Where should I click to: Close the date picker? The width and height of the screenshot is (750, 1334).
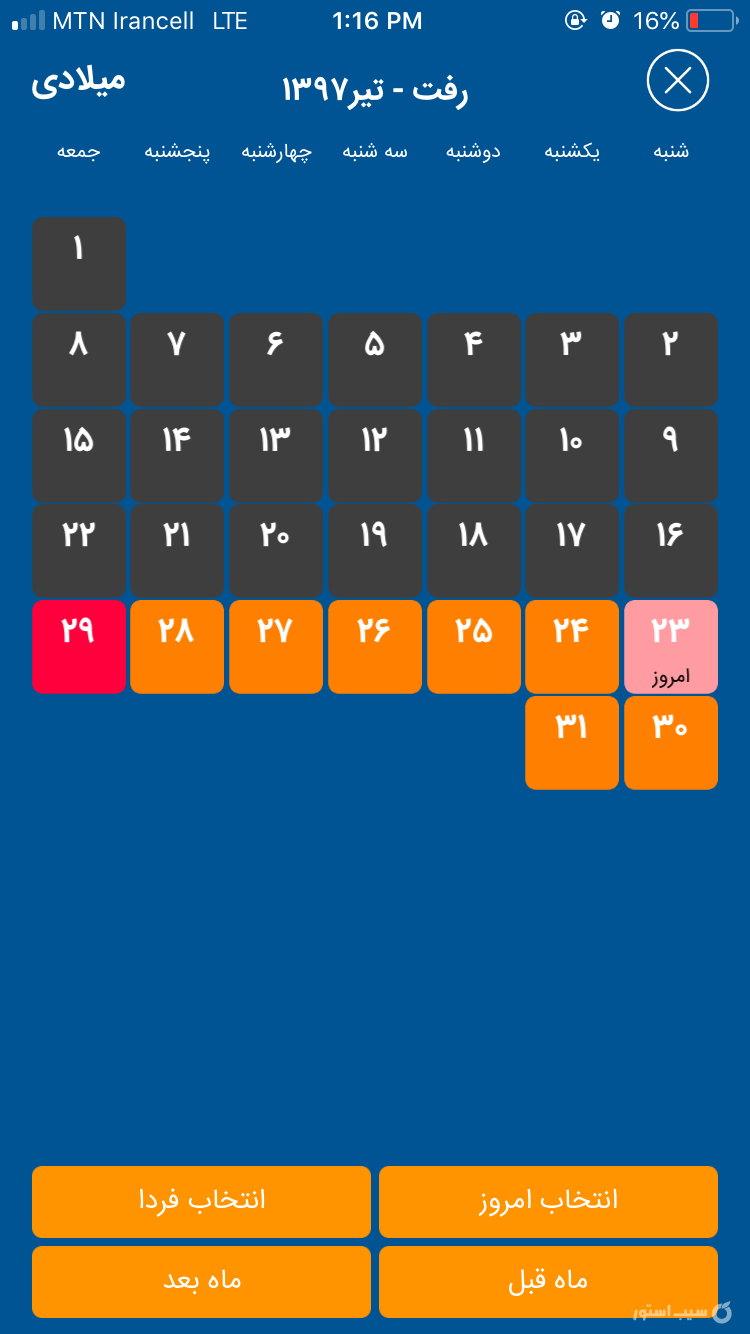[x=677, y=80]
